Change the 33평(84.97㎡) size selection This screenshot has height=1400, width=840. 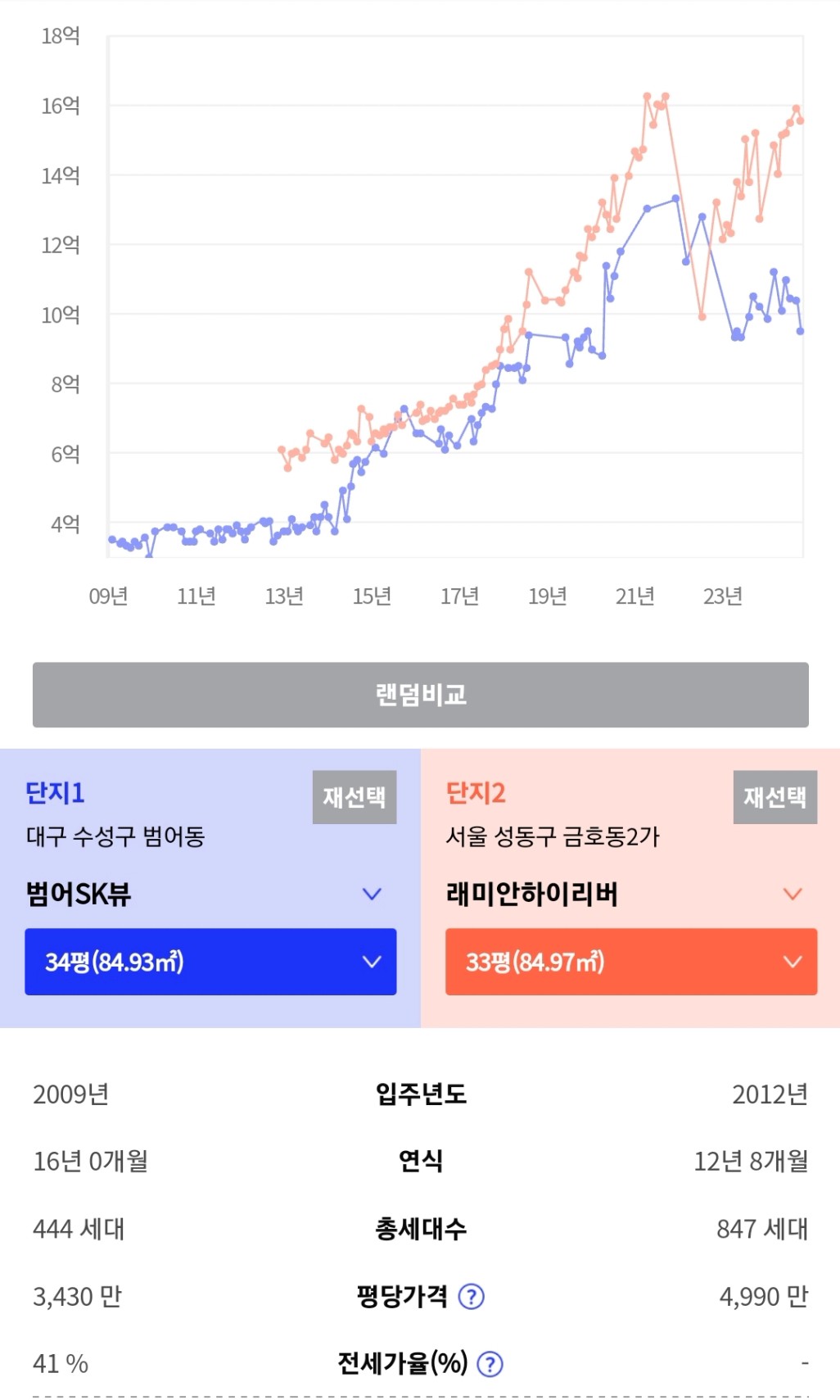(631, 962)
